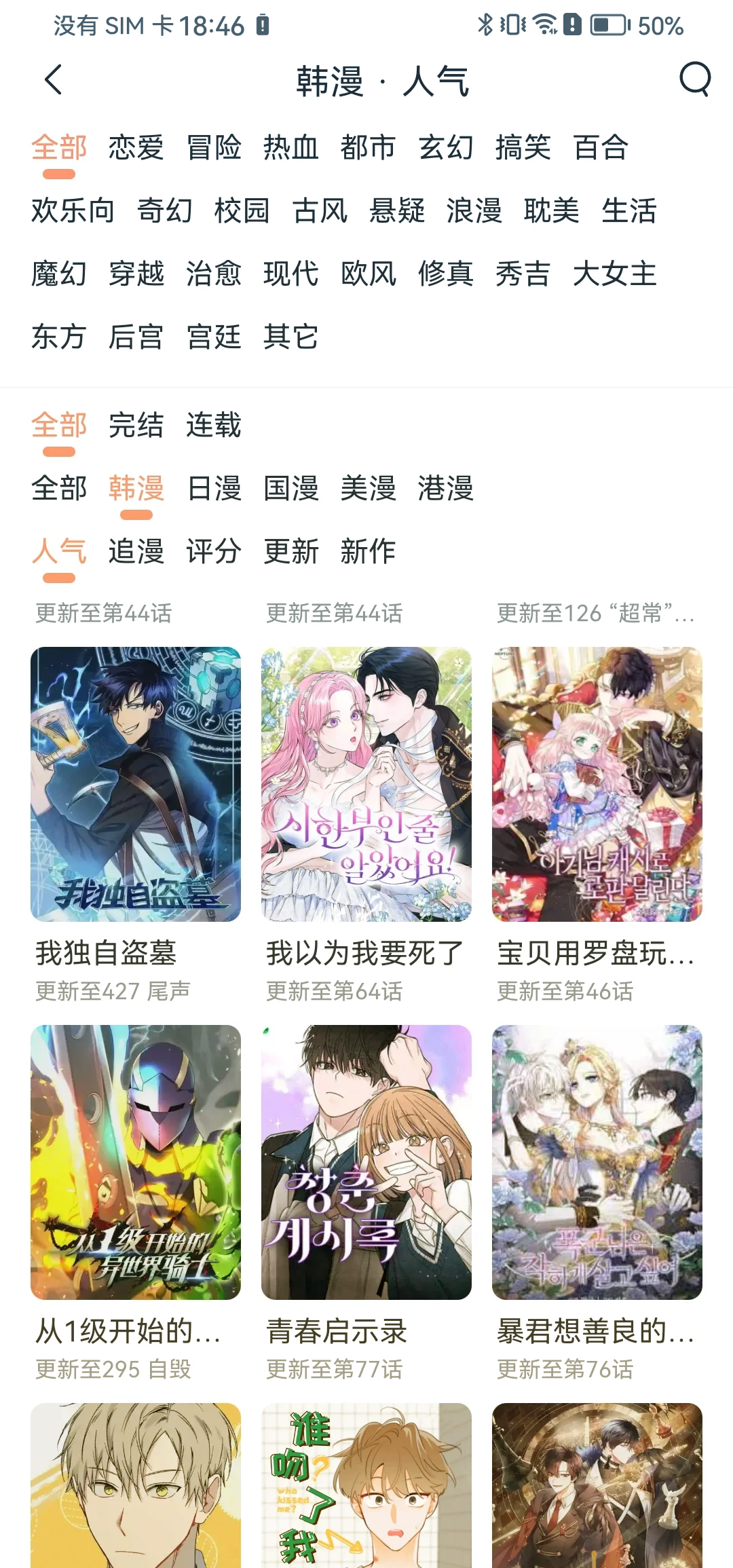
Task: Open the comic 我以为我要死了
Action: [x=366, y=784]
